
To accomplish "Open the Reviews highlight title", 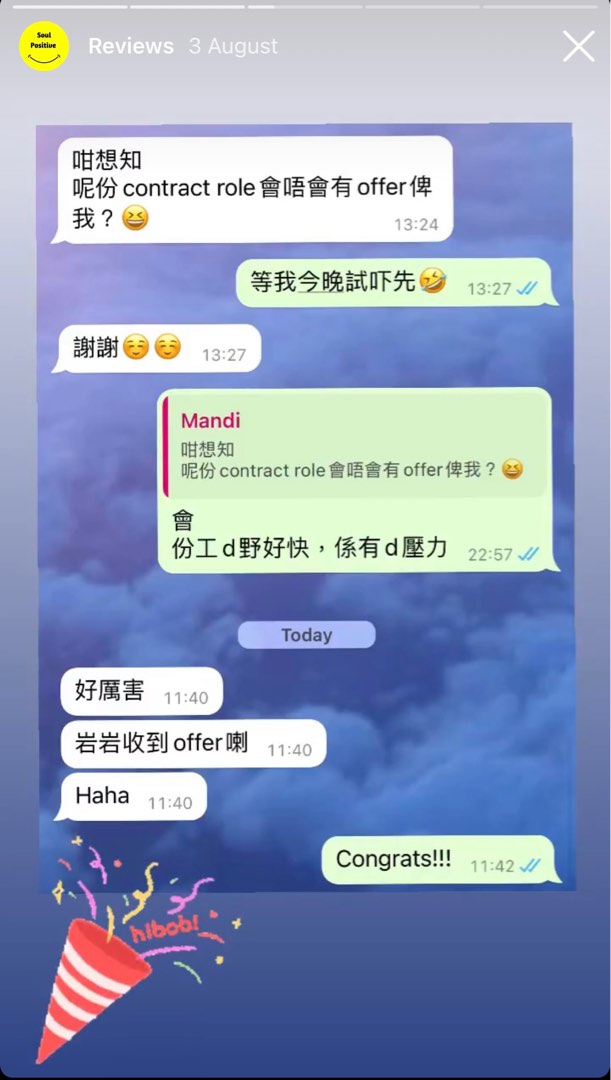I will [130, 46].
